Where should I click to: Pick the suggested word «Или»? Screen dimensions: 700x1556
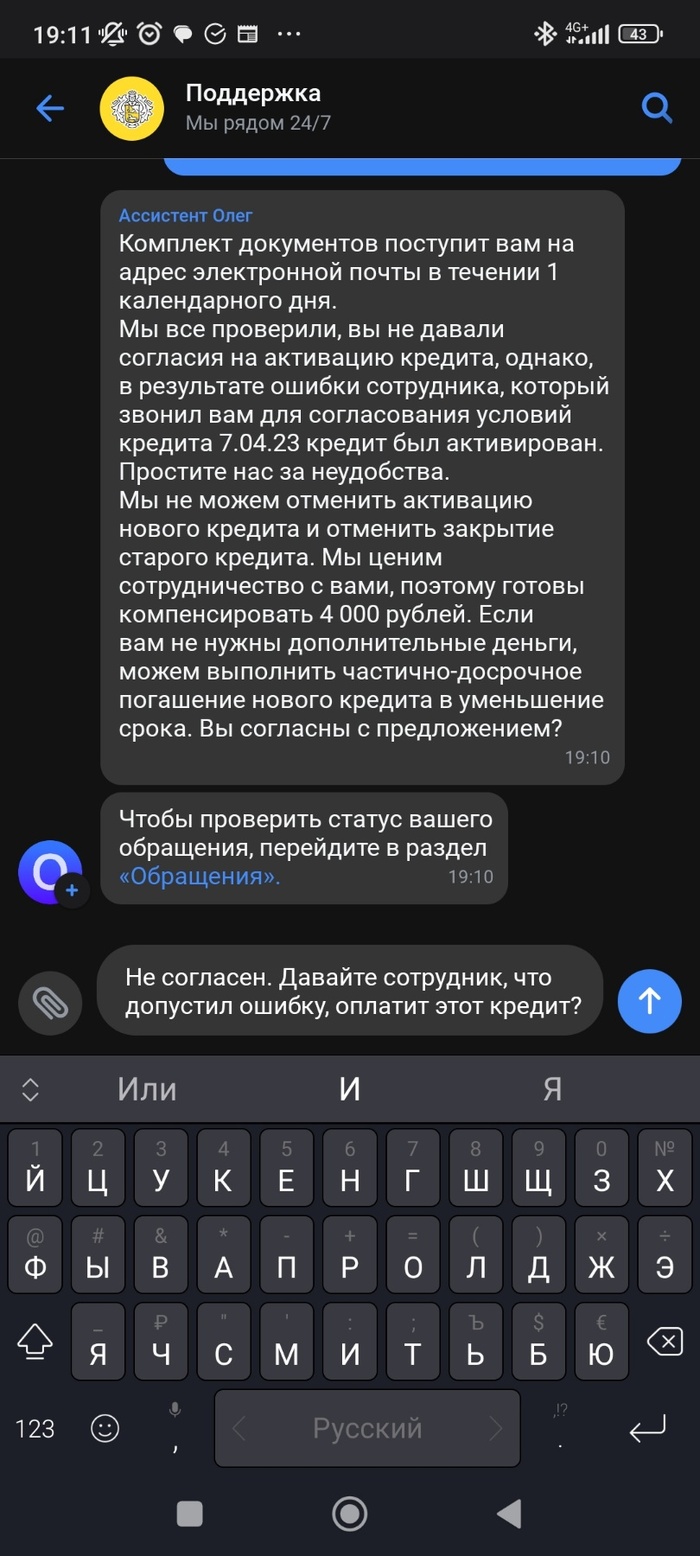147,1089
